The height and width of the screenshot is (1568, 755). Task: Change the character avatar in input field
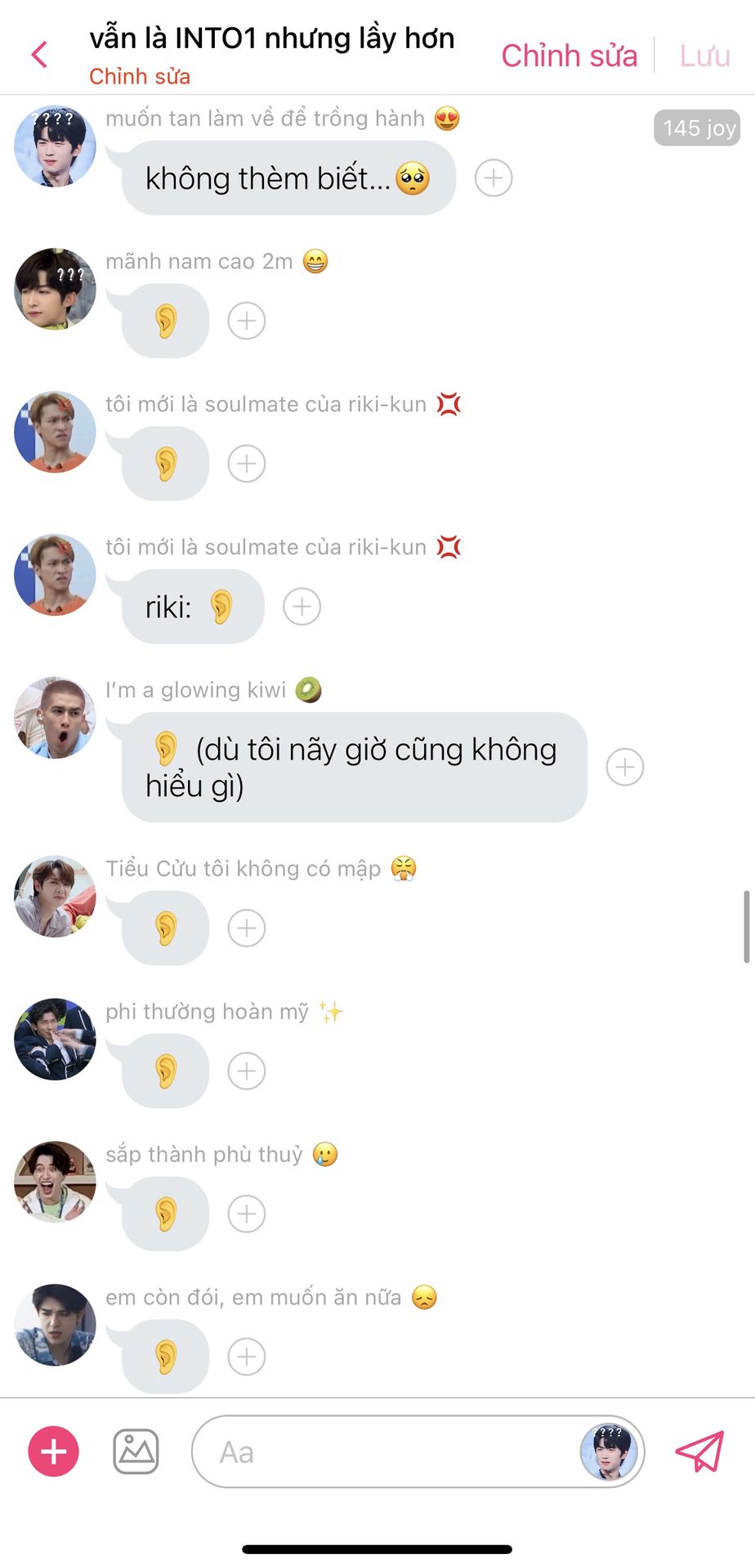(x=609, y=1451)
